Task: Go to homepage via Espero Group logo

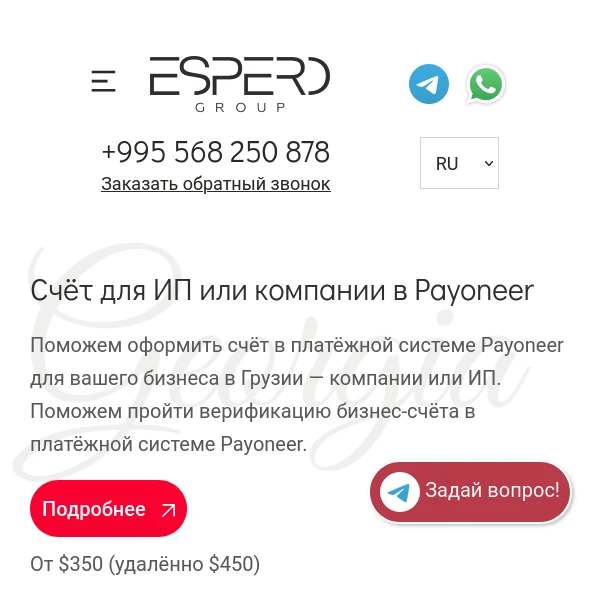Action: coord(239,83)
